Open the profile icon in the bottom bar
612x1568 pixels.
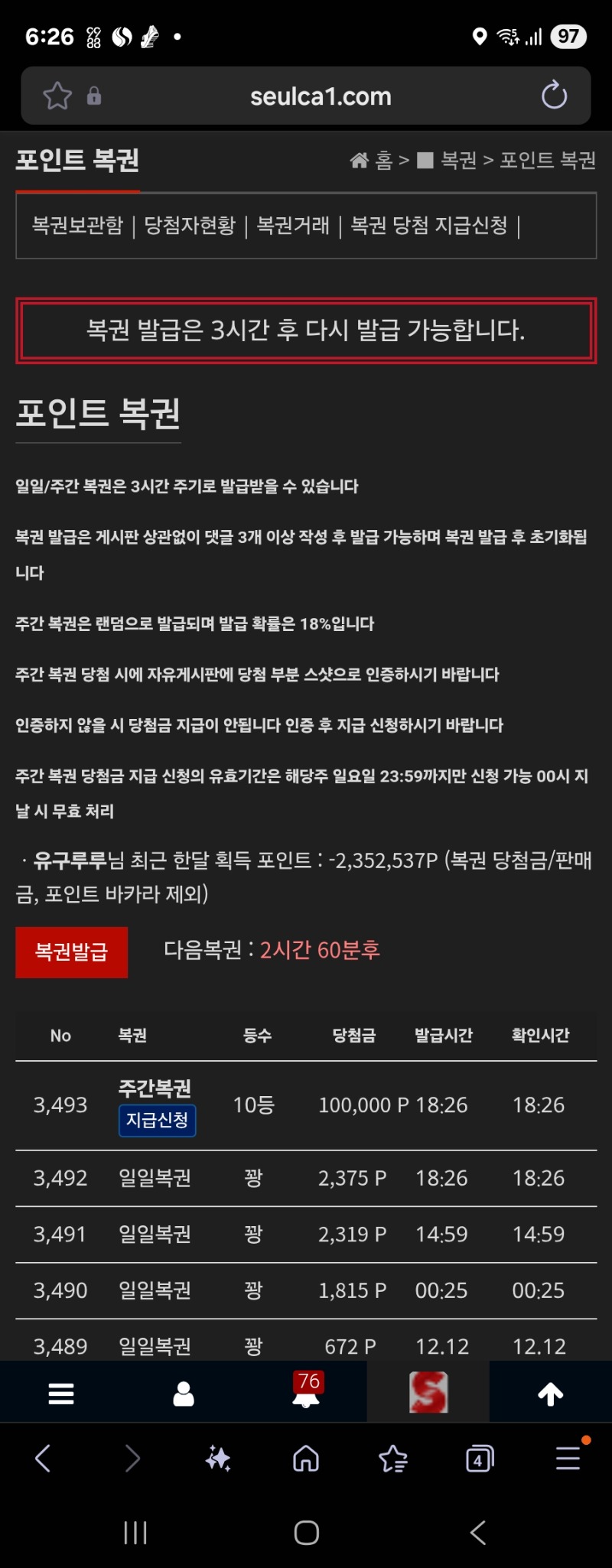pos(184,1394)
